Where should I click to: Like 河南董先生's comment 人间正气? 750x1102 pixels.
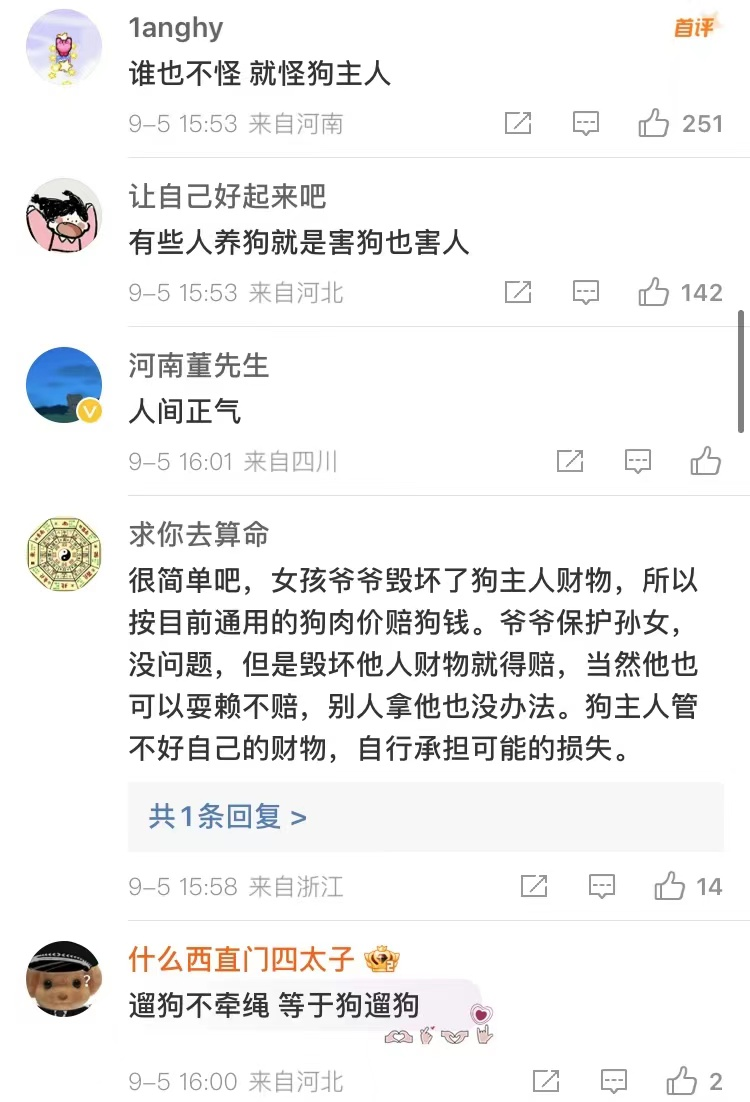pyautogui.click(x=706, y=461)
